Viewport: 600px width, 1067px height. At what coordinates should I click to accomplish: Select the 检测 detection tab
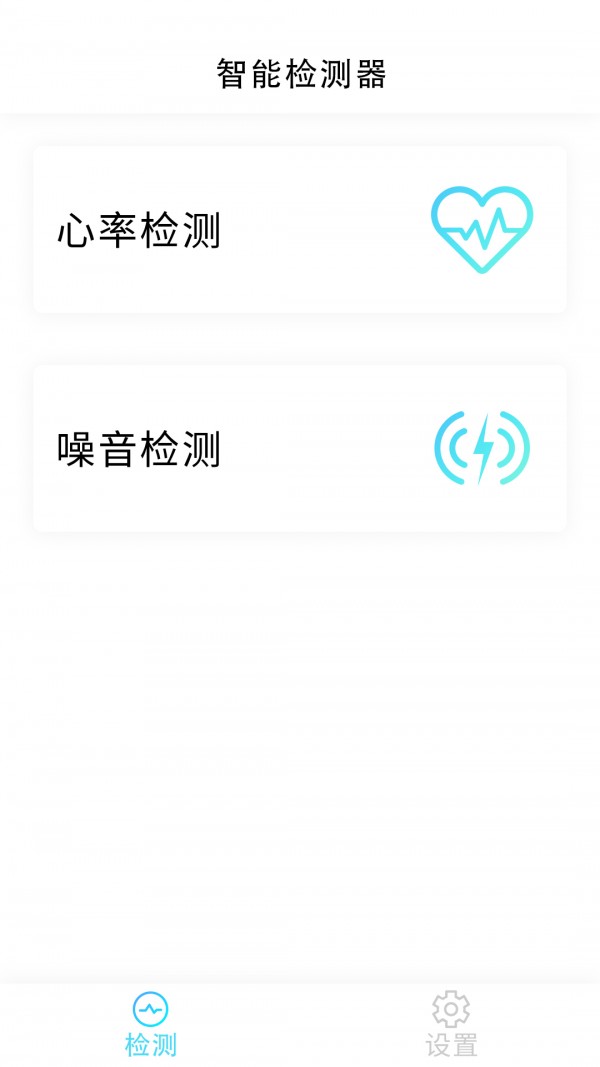point(150,1025)
